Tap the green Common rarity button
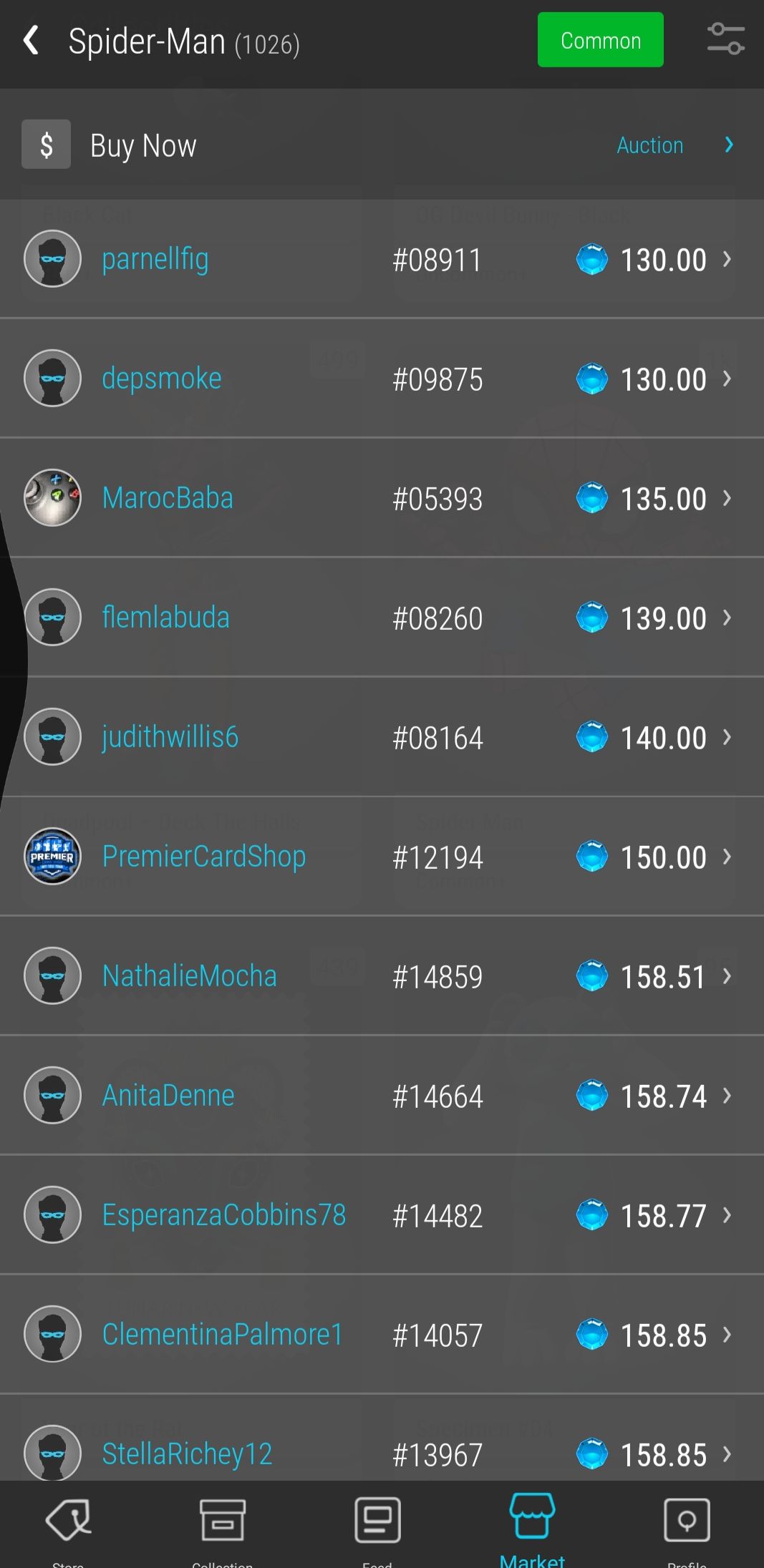This screenshot has height=1568, width=764. [600, 40]
